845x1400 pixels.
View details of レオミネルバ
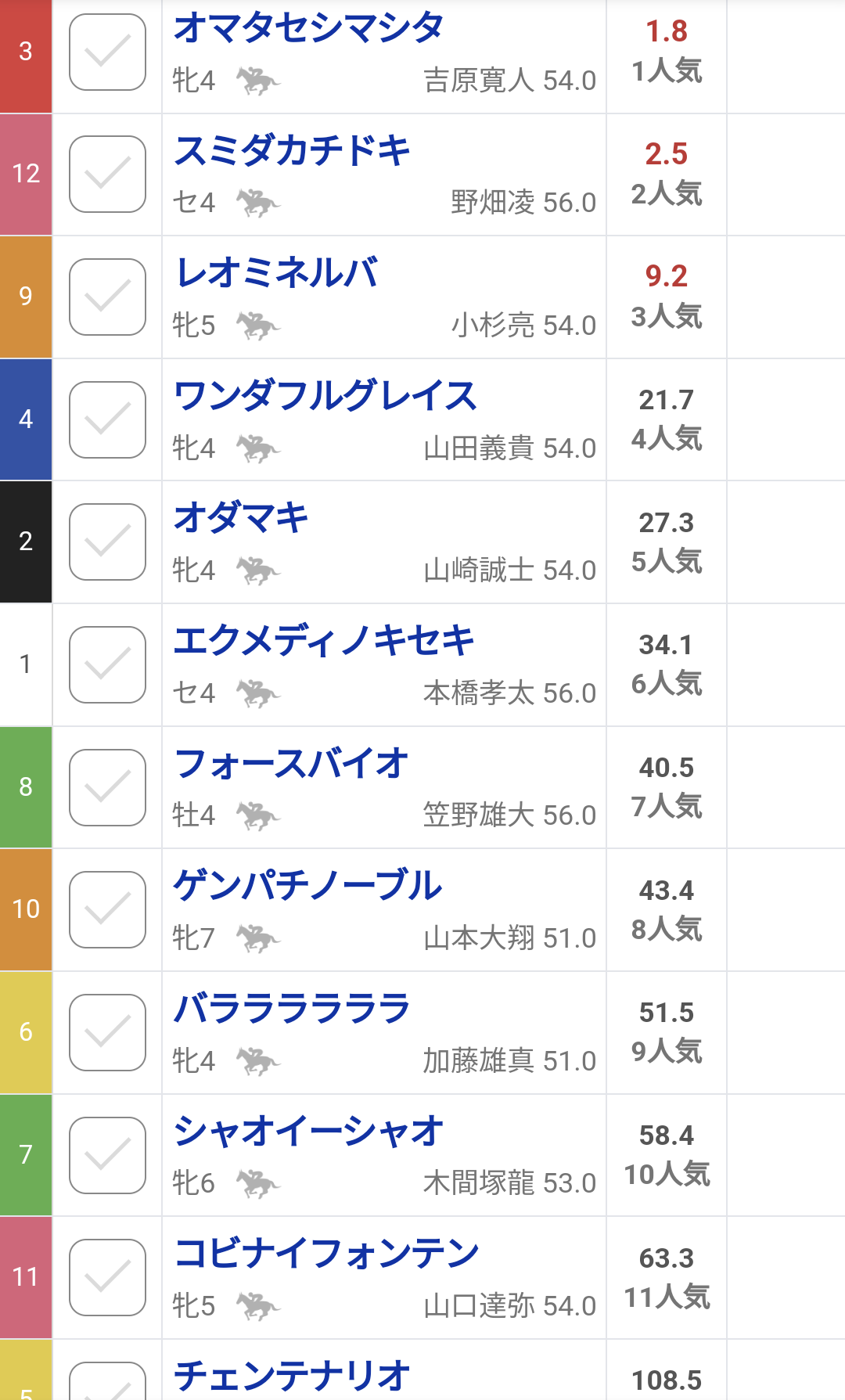pyautogui.click(x=276, y=272)
